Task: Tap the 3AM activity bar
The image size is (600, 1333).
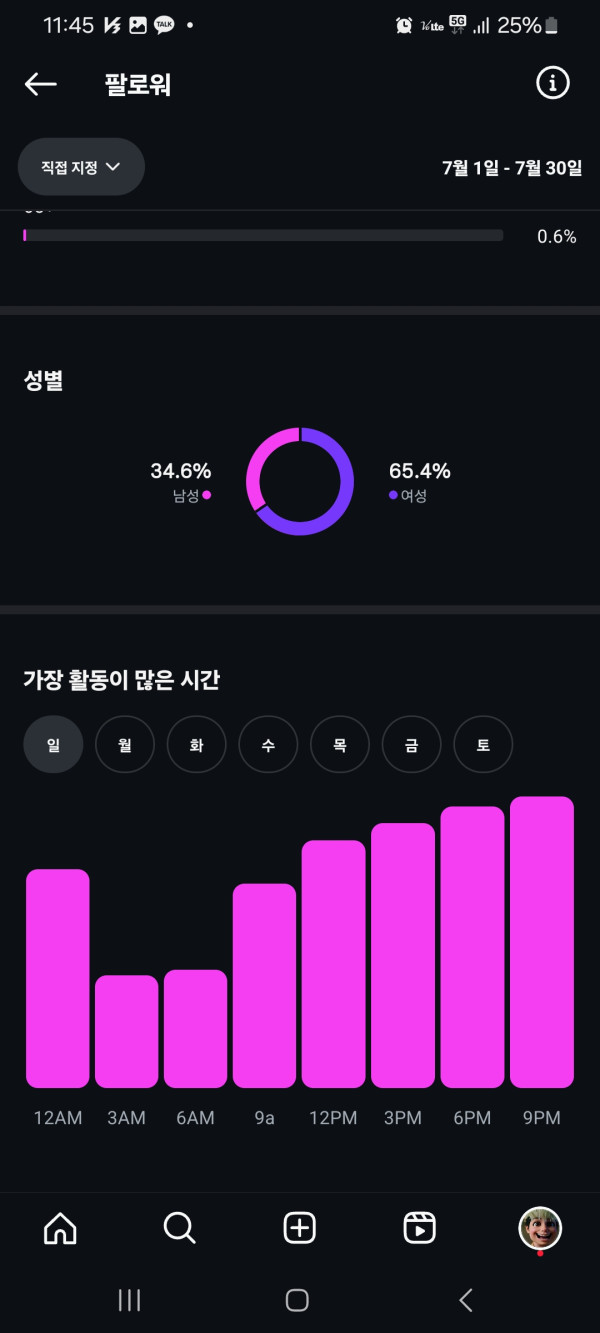Action: pos(127,1031)
